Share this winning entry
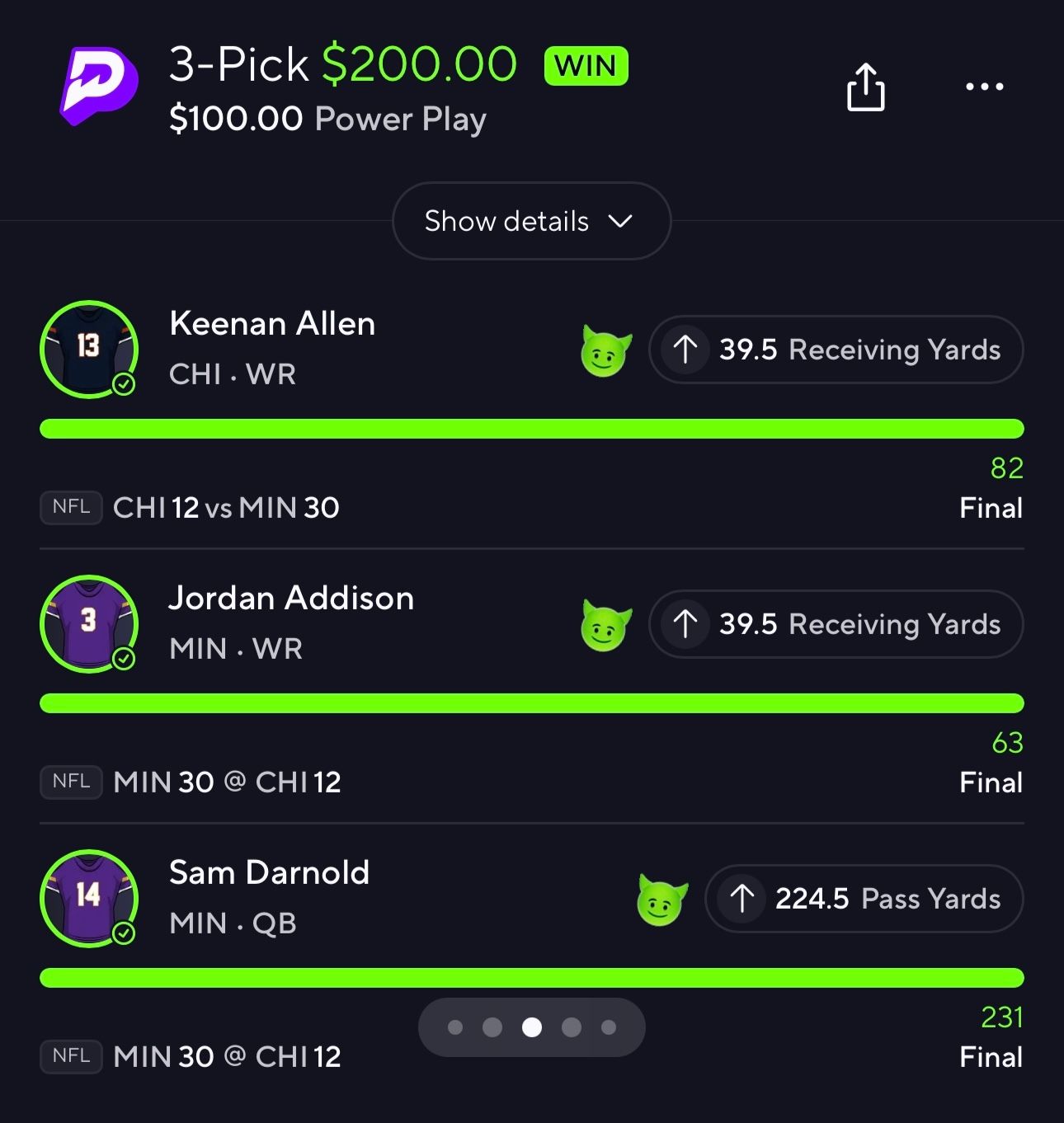Screen dimensions: 1064x1123 865,87
